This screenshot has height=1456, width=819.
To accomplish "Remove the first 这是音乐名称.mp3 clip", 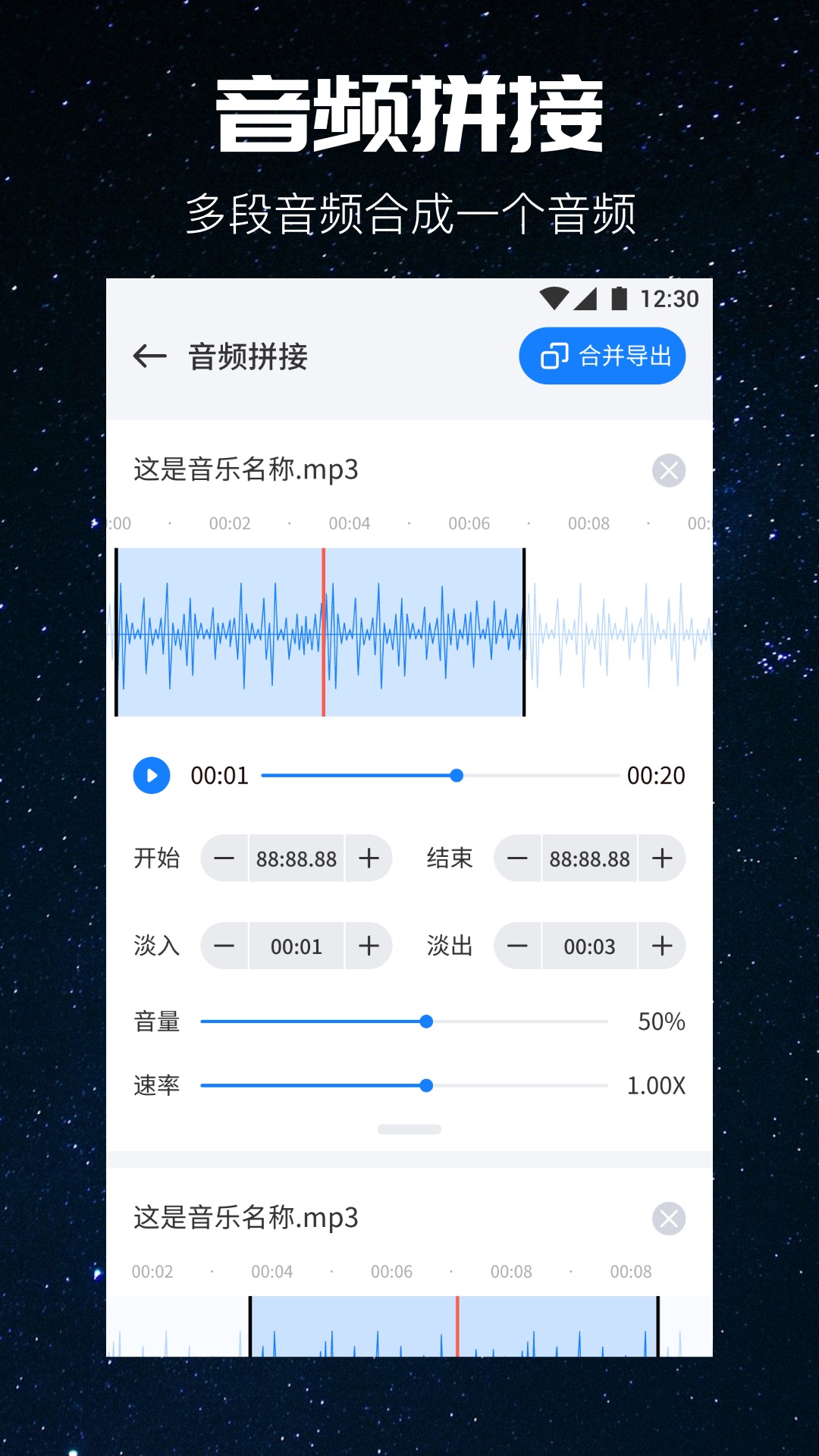I will (668, 470).
